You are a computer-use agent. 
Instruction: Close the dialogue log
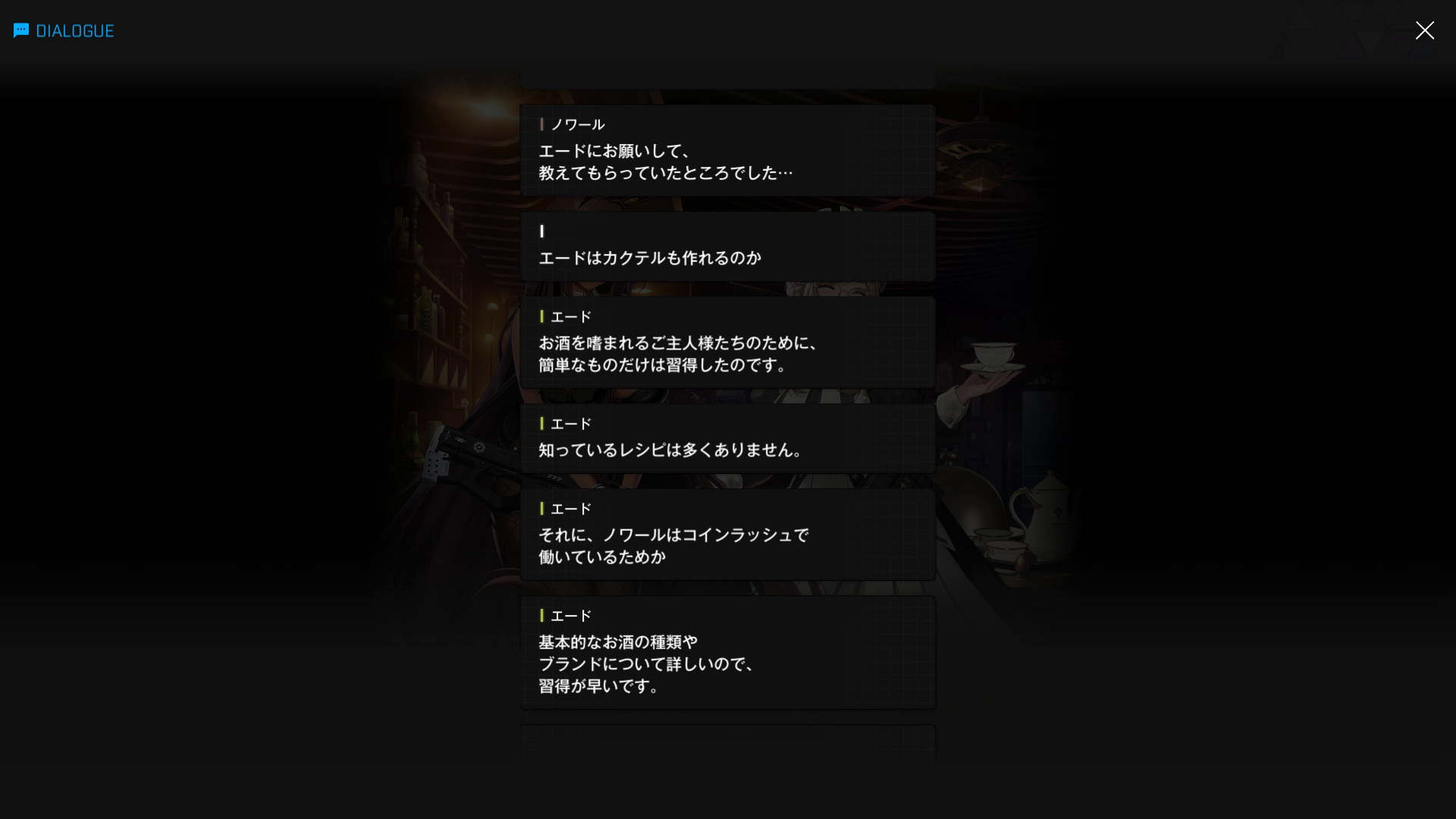1424,30
